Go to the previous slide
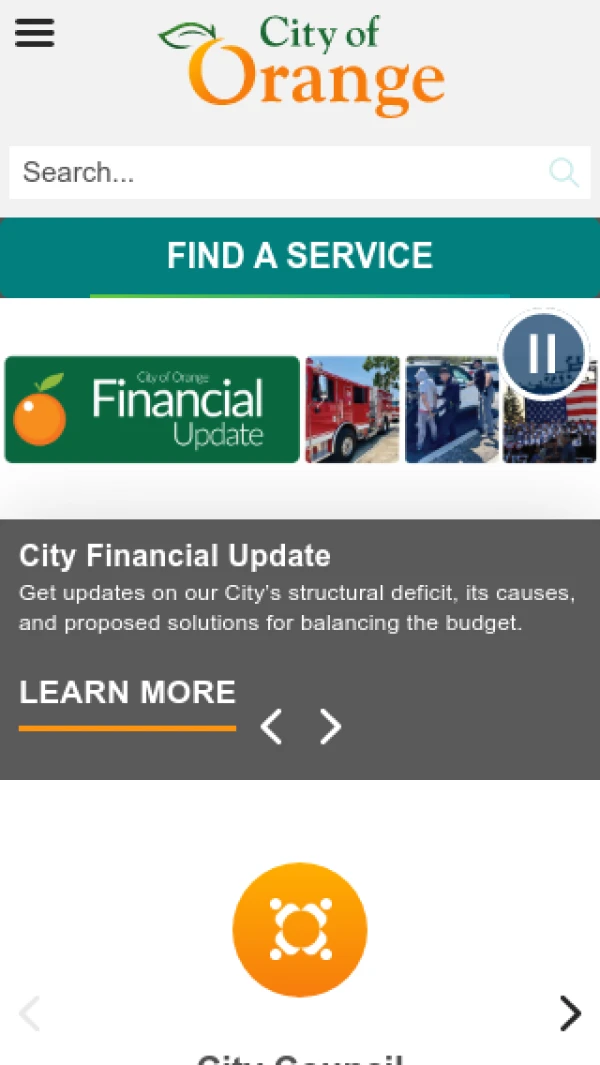Screen dimensions: 600x1065 coord(271,727)
